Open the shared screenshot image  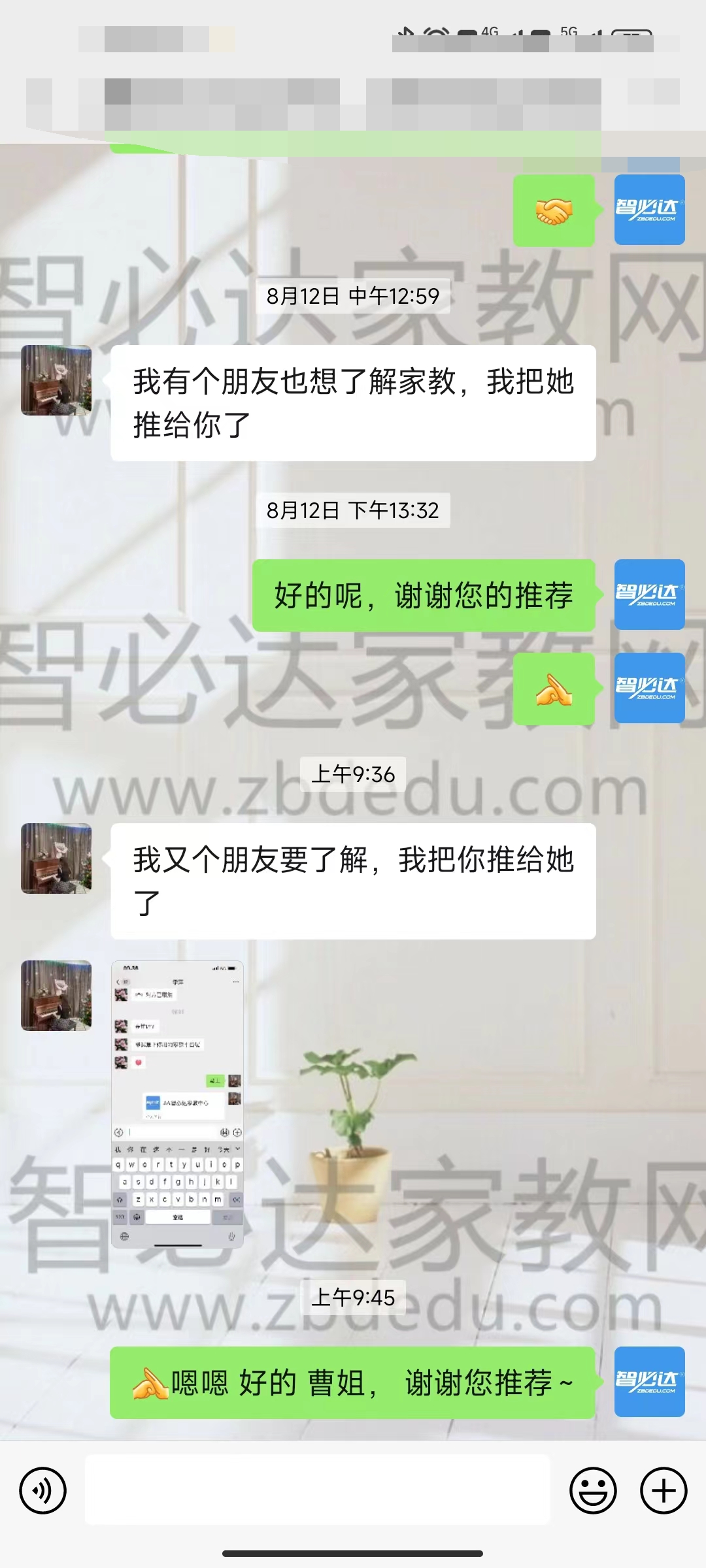(x=177, y=1104)
